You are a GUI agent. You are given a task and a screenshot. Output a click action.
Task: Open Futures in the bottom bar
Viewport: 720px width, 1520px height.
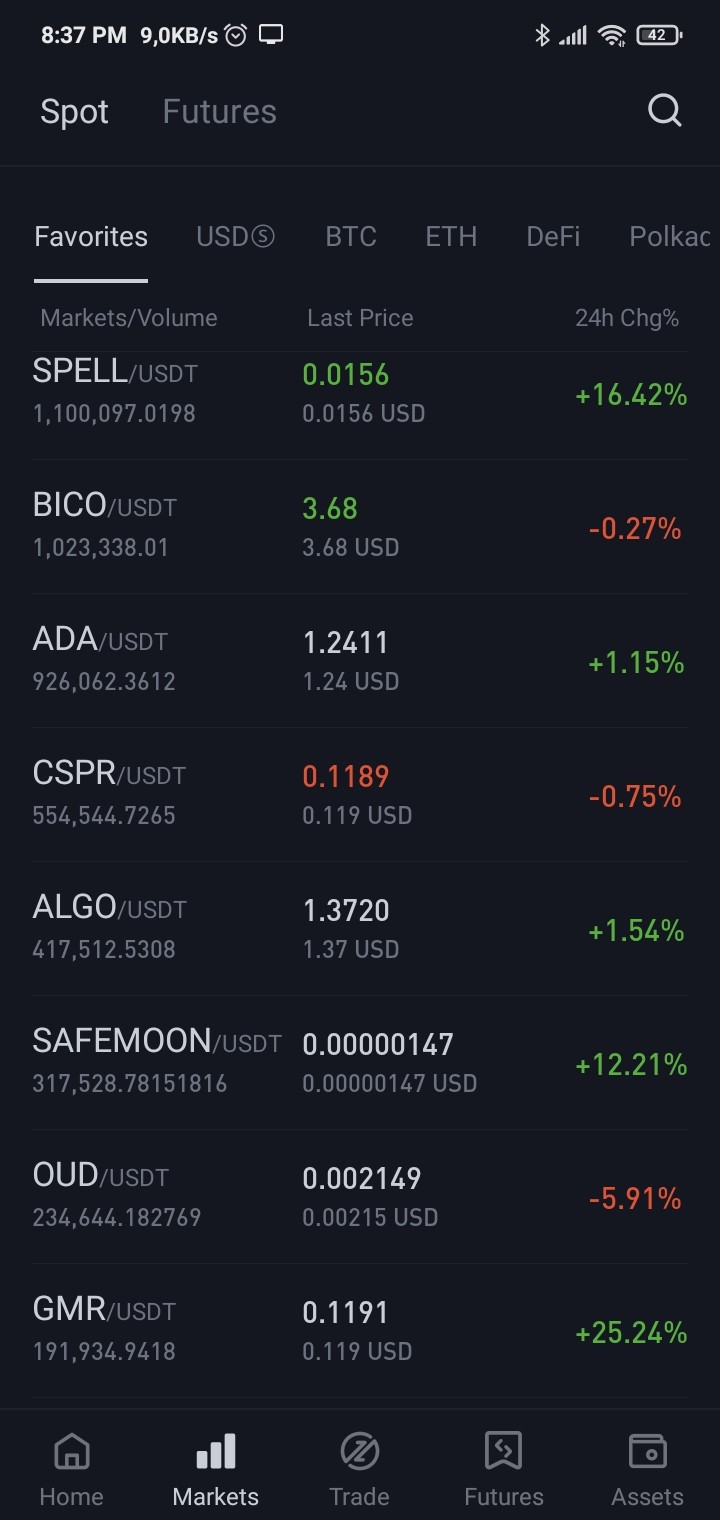[x=504, y=1469]
